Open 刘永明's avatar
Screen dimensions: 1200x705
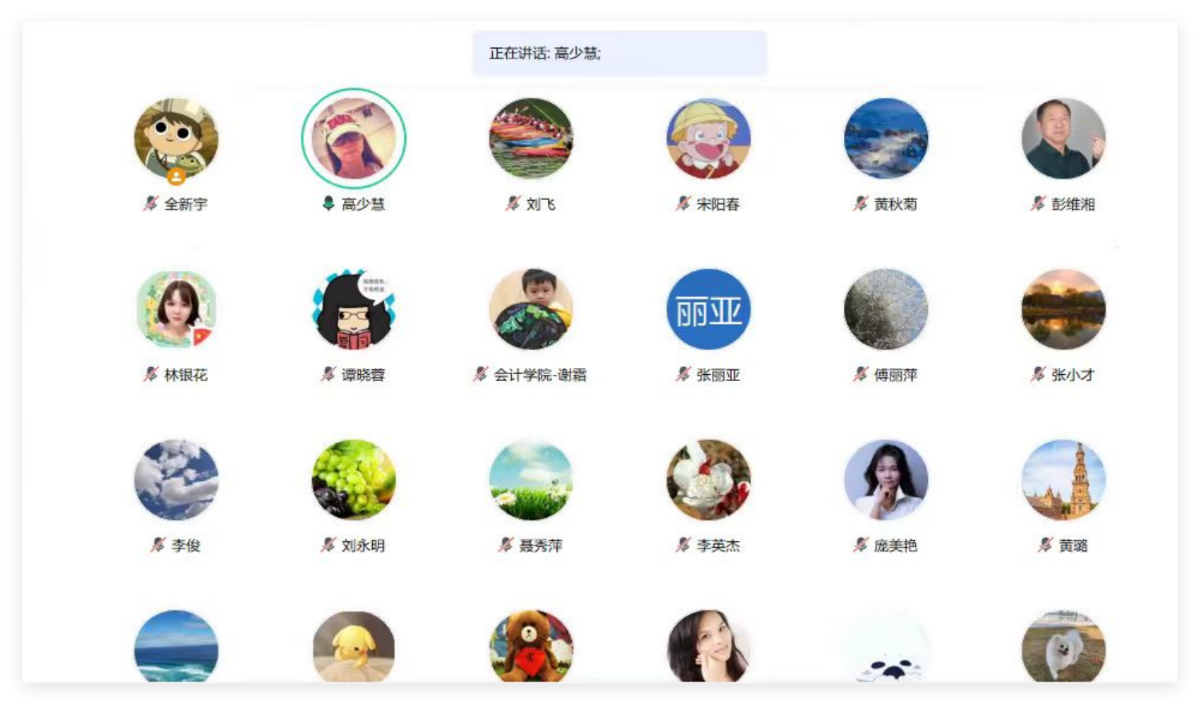354,481
